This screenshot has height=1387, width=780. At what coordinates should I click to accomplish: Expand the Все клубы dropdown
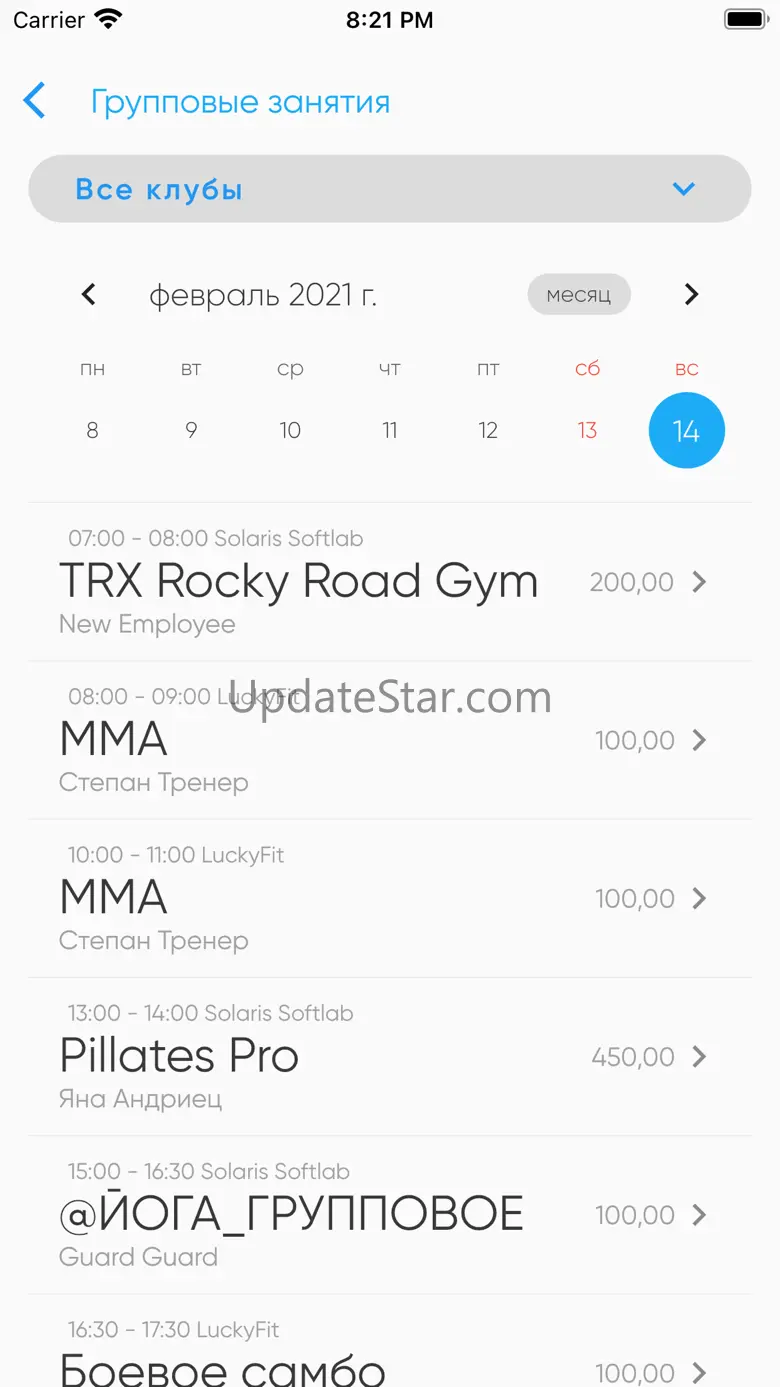pos(389,189)
